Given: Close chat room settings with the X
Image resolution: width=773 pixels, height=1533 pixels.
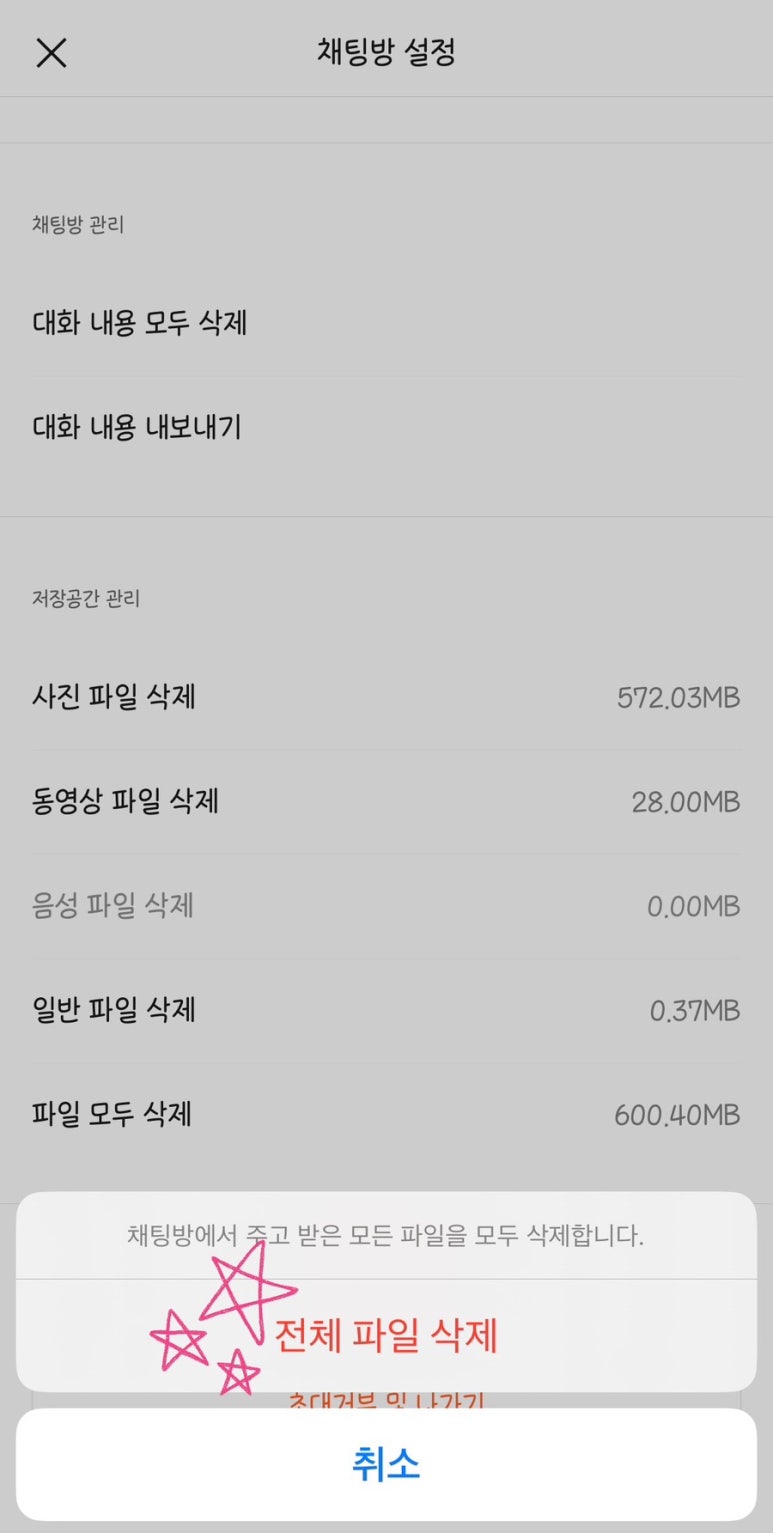Looking at the screenshot, I should (x=51, y=53).
